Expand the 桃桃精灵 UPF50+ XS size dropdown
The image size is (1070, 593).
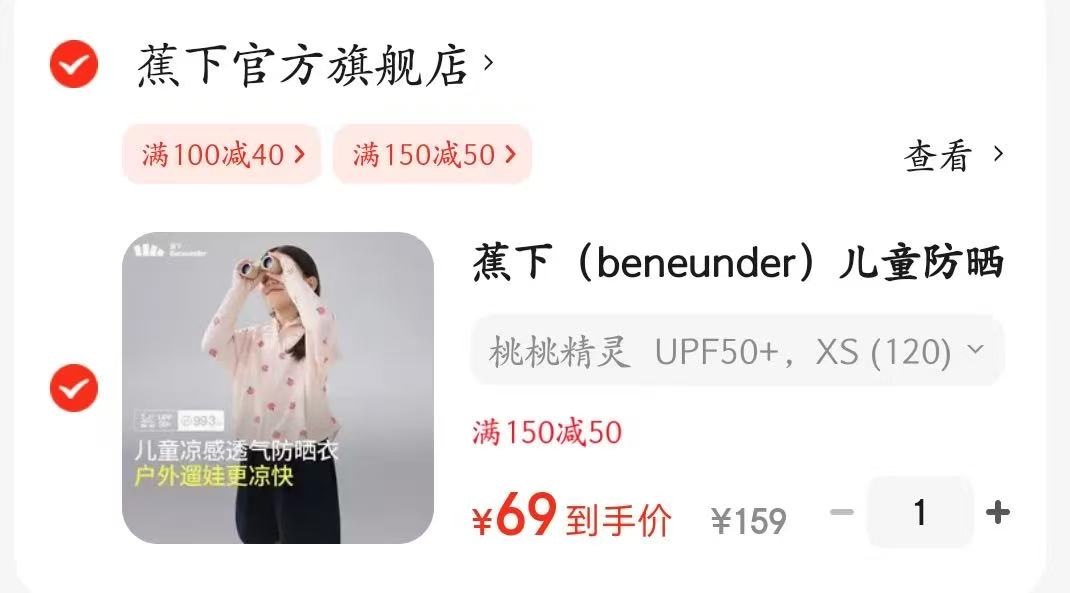coord(737,351)
